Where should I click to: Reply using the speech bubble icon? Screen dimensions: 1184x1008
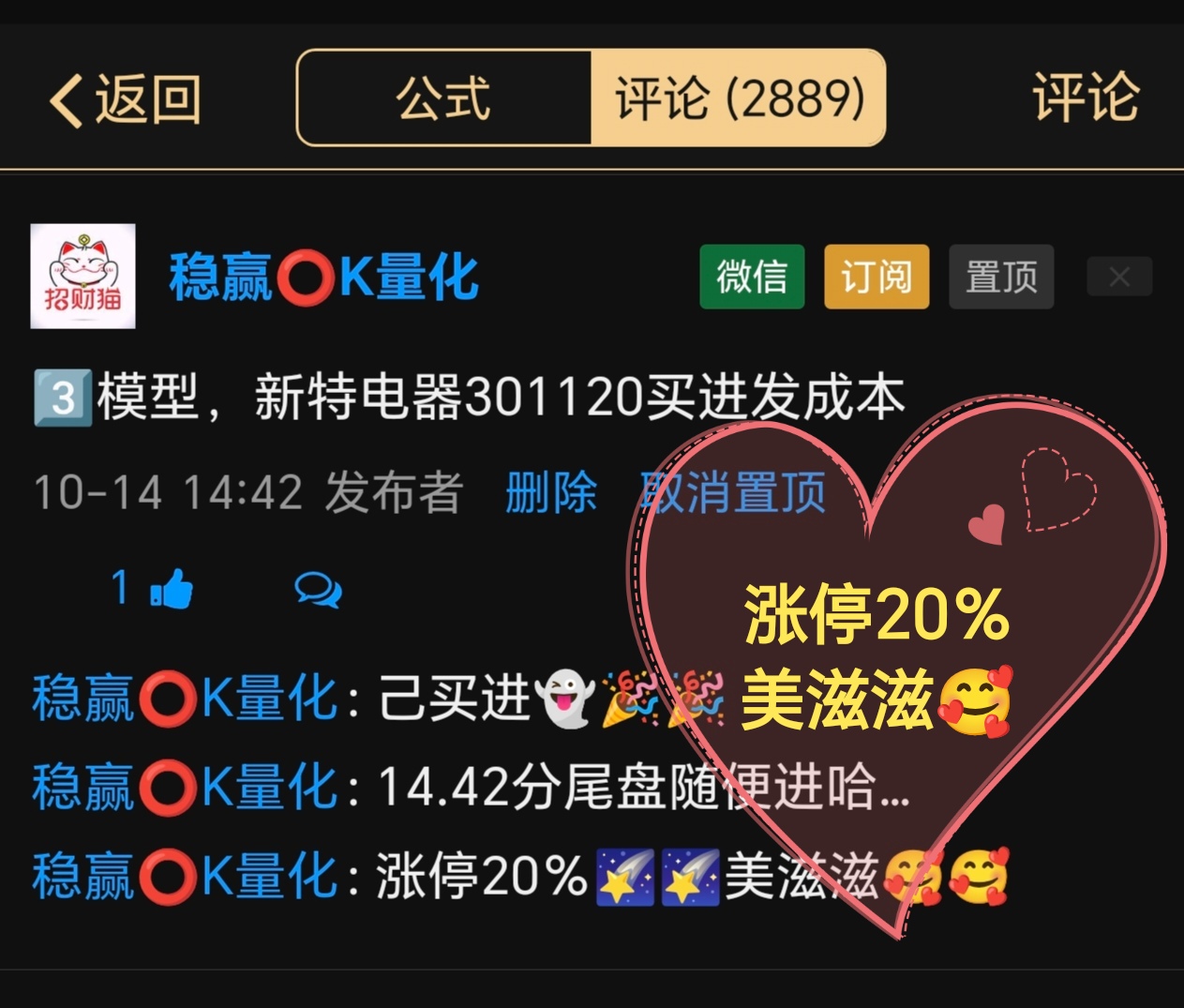pos(318,590)
